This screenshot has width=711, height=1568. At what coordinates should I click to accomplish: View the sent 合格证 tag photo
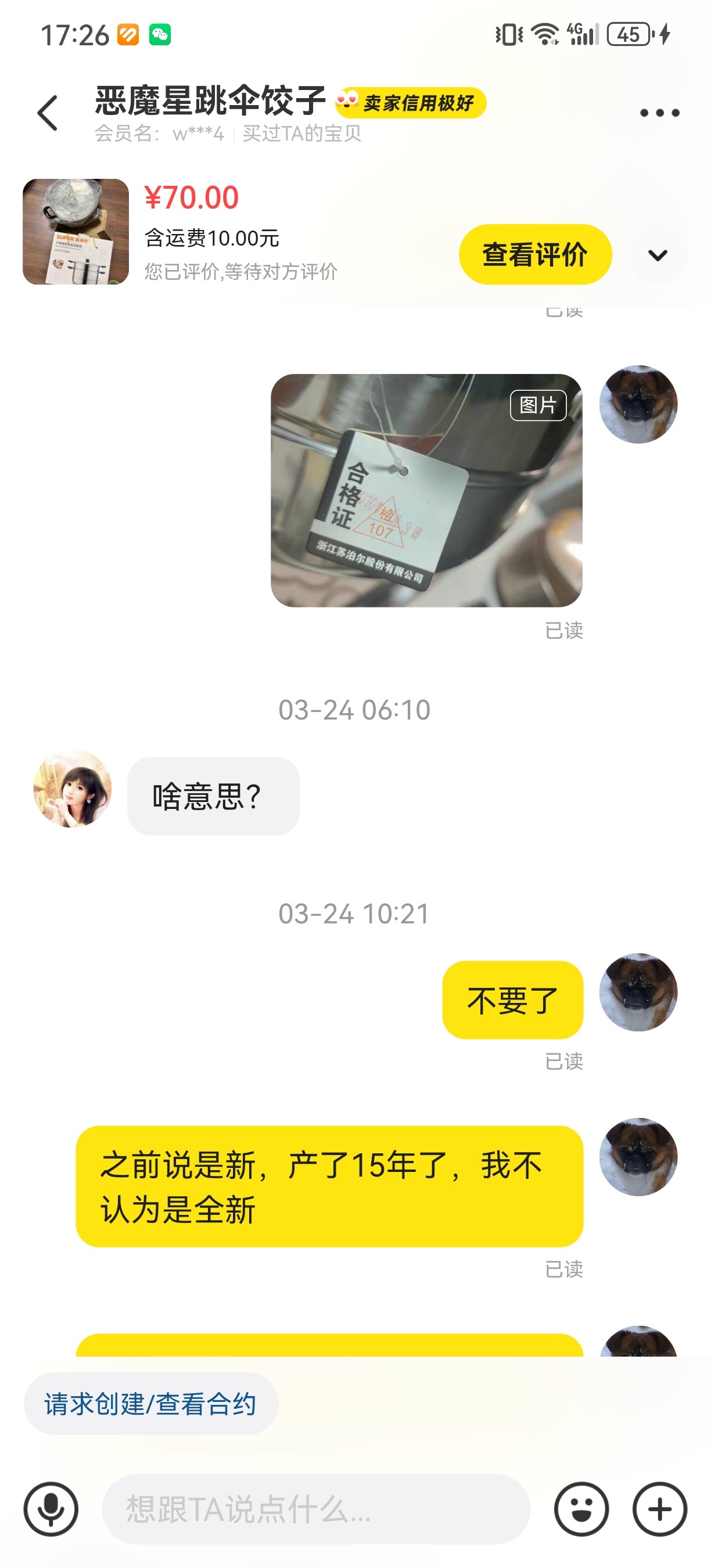coord(426,490)
